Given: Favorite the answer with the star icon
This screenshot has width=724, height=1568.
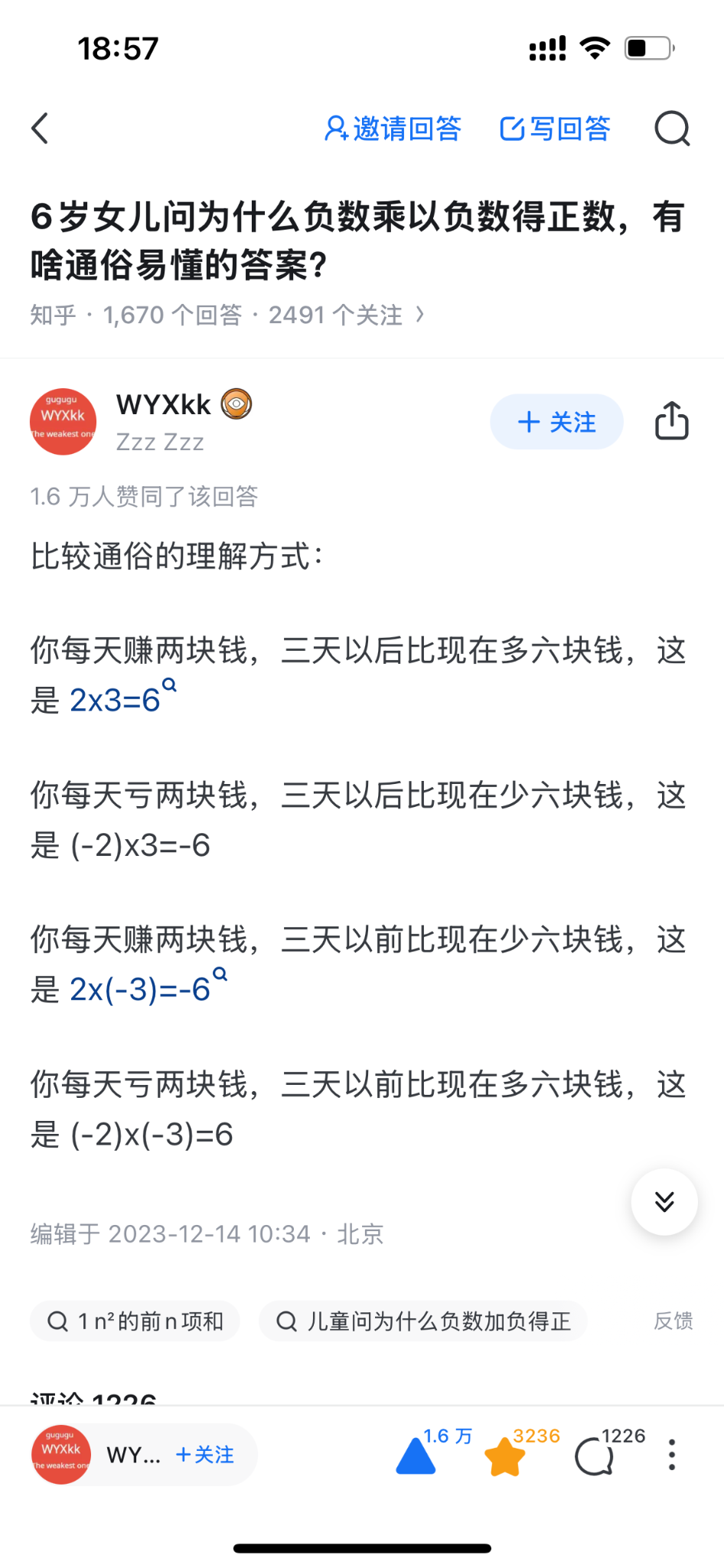Looking at the screenshot, I should click(x=505, y=1456).
